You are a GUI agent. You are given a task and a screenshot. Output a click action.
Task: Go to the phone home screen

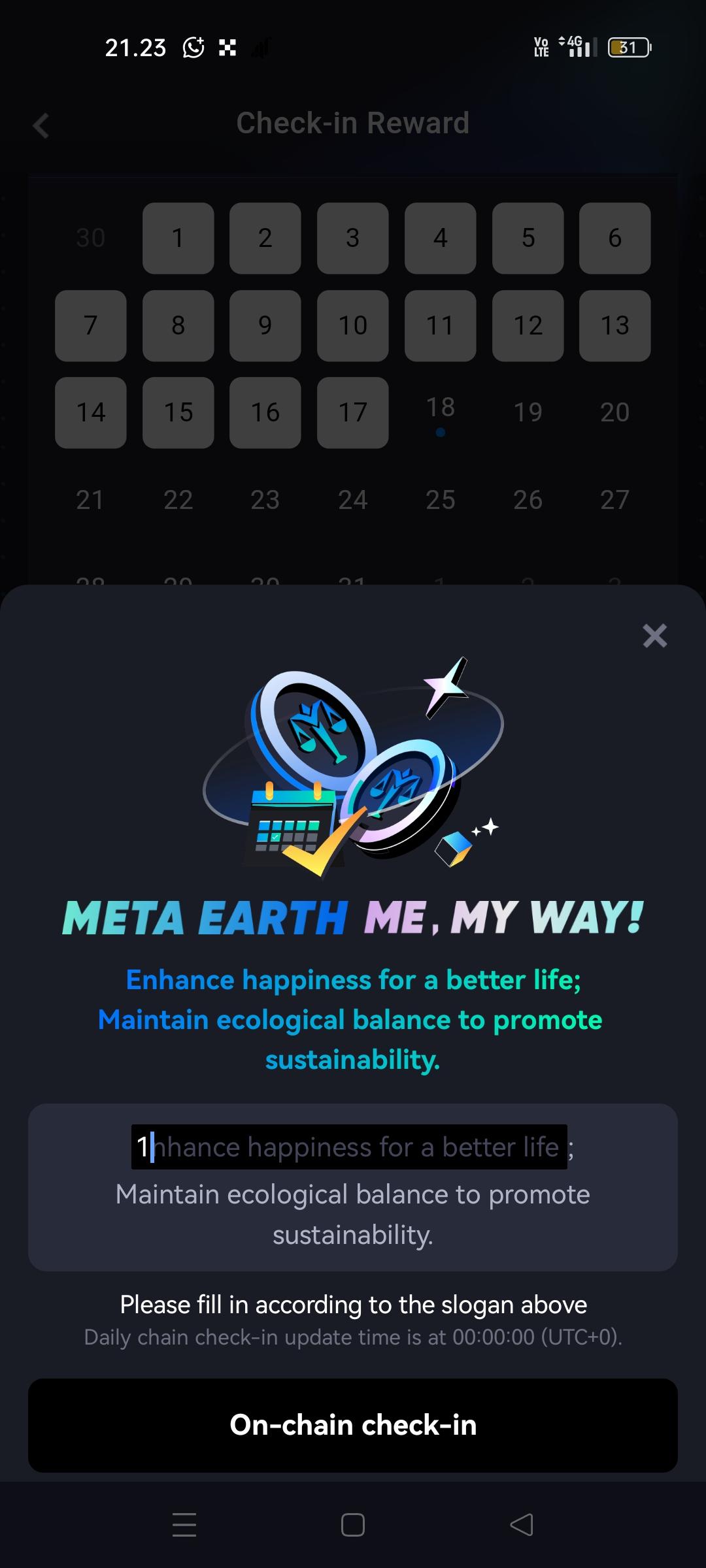coord(352,1524)
